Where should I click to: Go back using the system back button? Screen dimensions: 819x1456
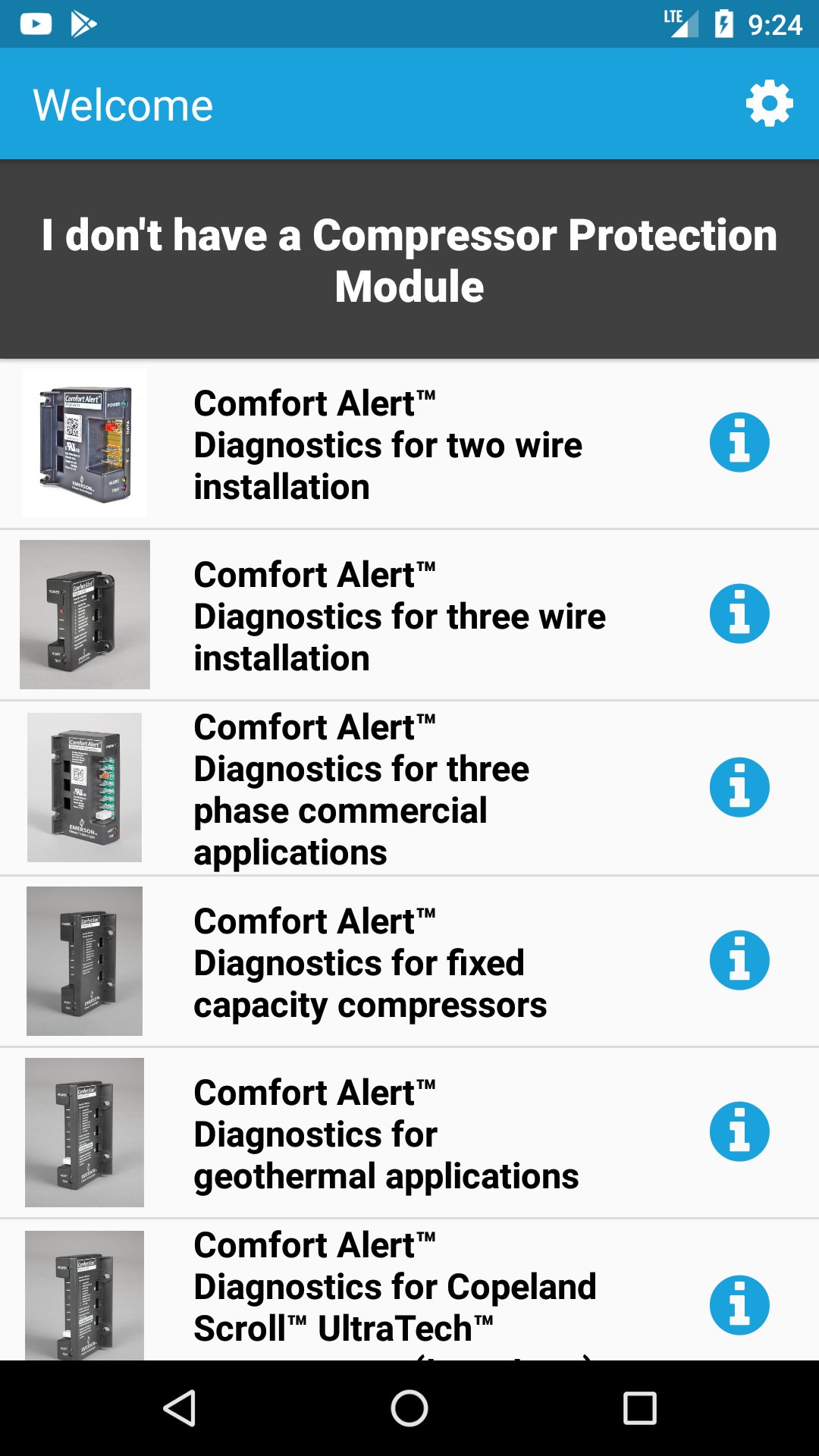tap(180, 1408)
